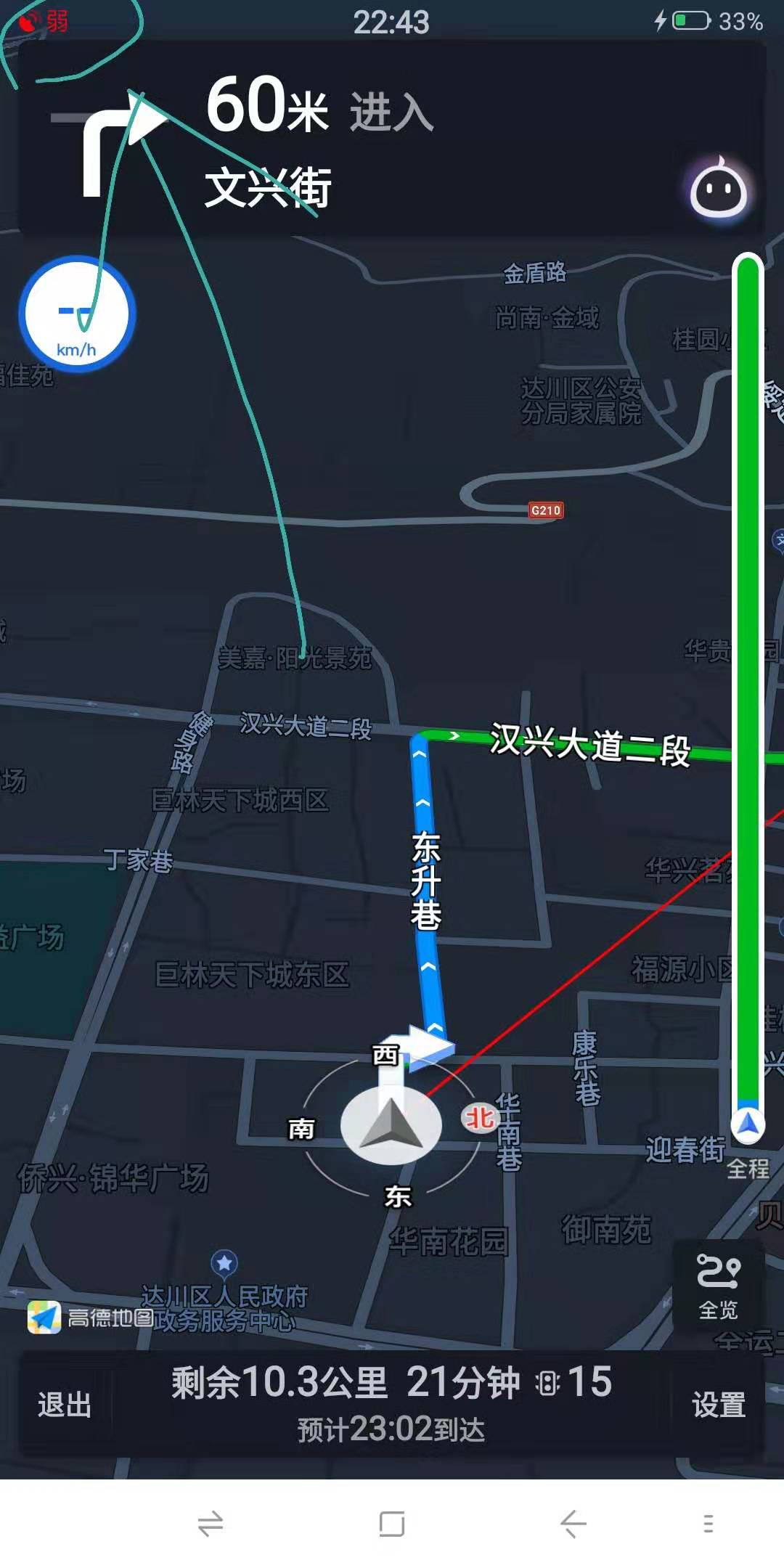Exit navigation with 退出 button
This screenshot has height=1568, width=784.
[x=65, y=1405]
